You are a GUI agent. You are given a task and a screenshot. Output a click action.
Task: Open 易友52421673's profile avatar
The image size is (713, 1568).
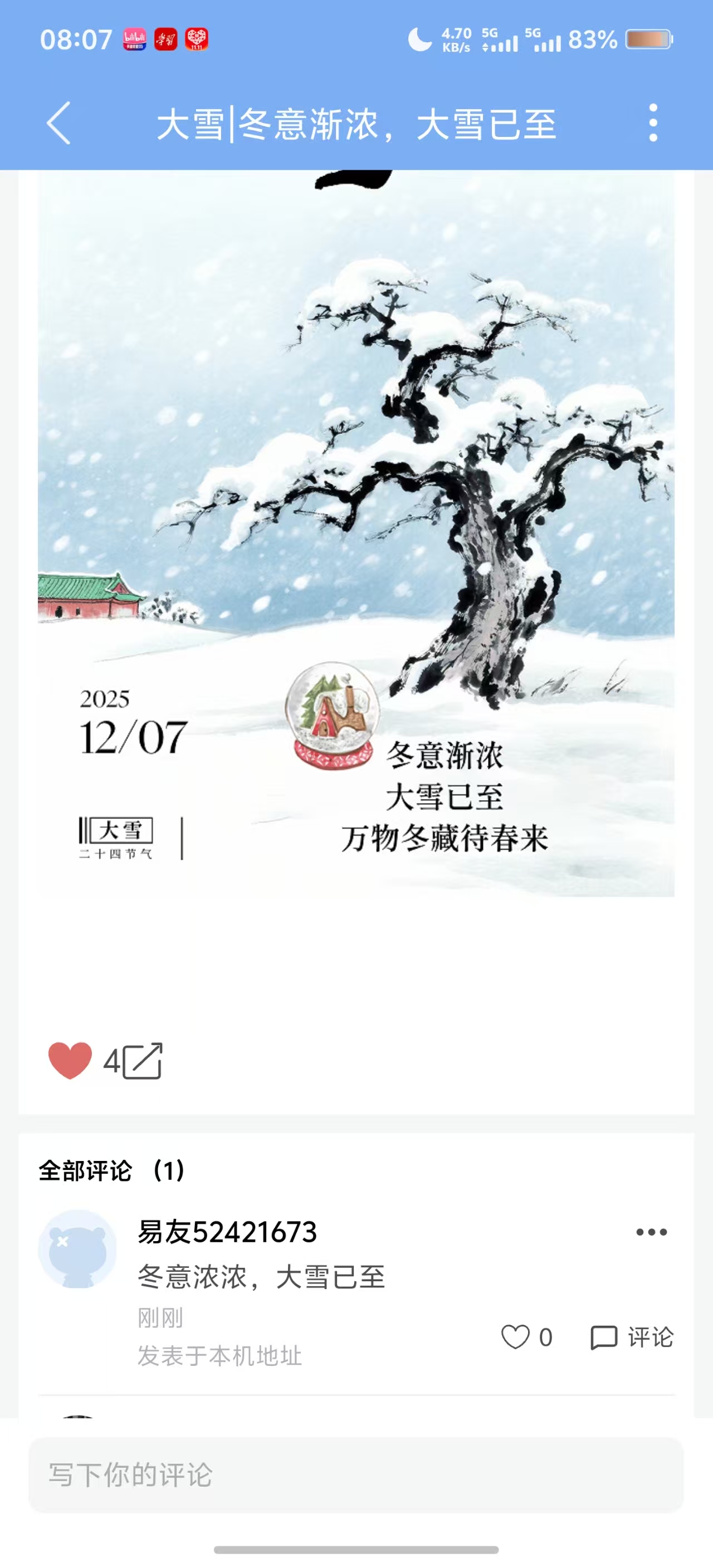[77, 1249]
